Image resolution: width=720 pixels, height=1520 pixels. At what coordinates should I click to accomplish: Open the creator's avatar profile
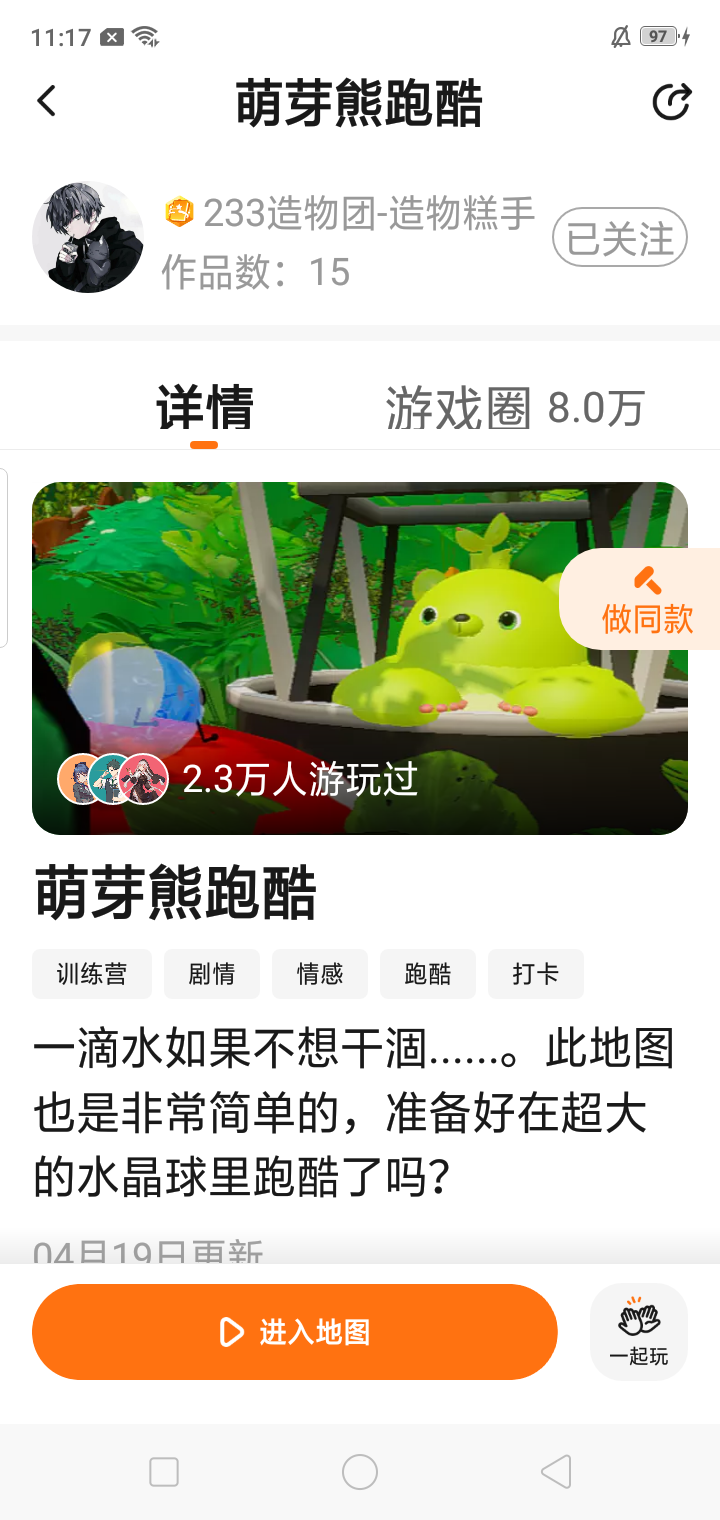(88, 237)
